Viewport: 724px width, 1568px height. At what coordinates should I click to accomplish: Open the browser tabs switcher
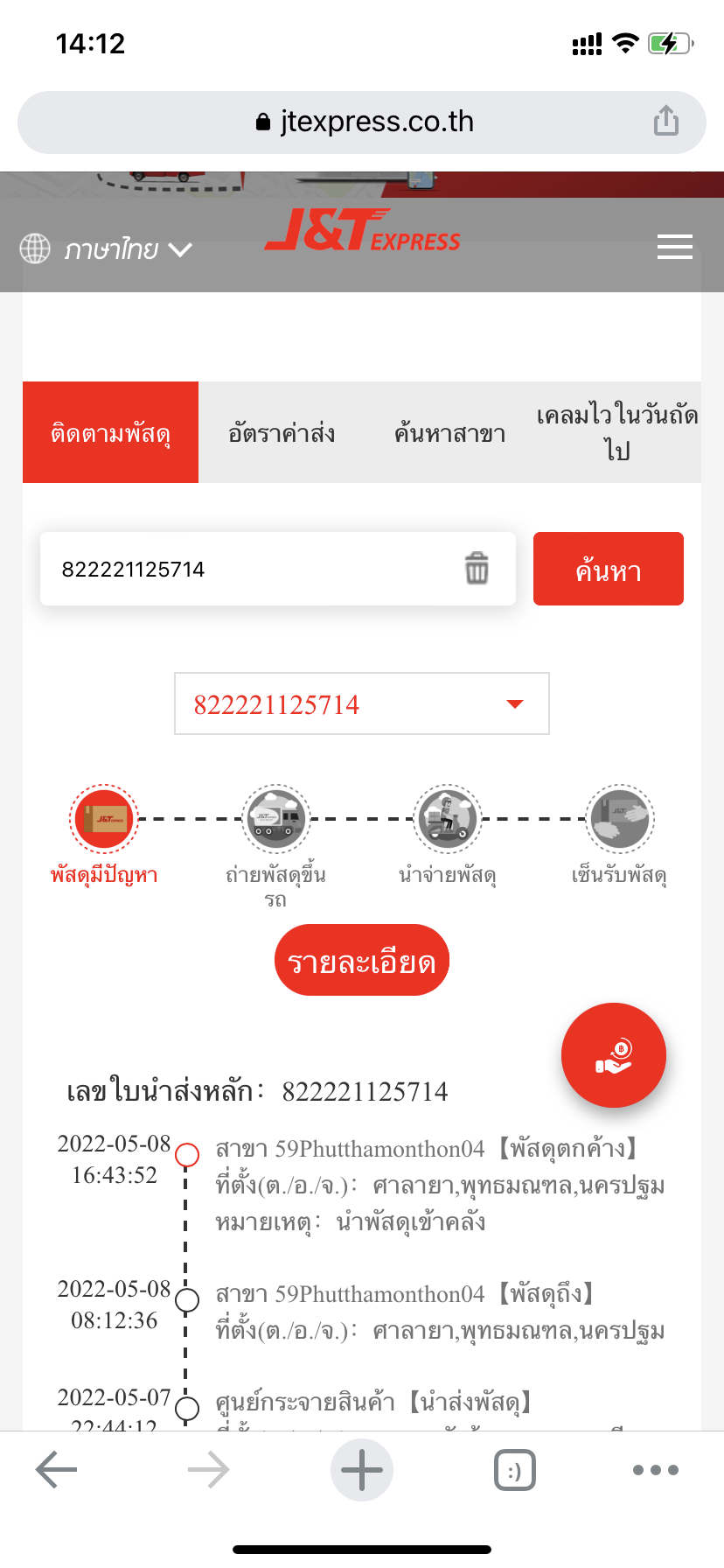[515, 1470]
